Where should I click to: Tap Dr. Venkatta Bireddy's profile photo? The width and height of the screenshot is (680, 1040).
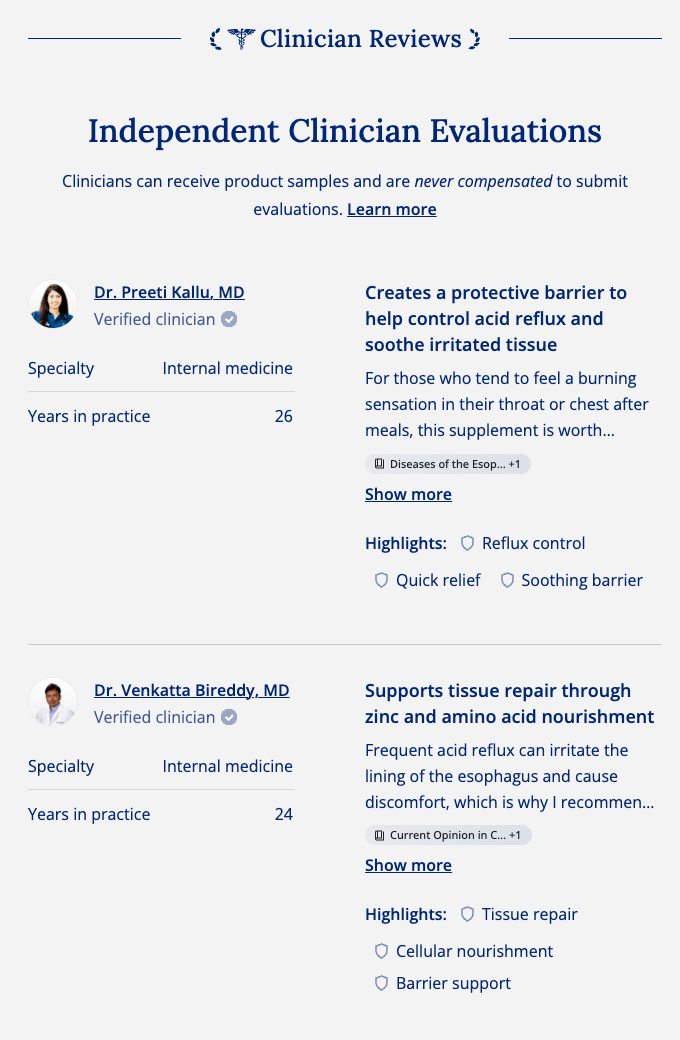click(53, 702)
